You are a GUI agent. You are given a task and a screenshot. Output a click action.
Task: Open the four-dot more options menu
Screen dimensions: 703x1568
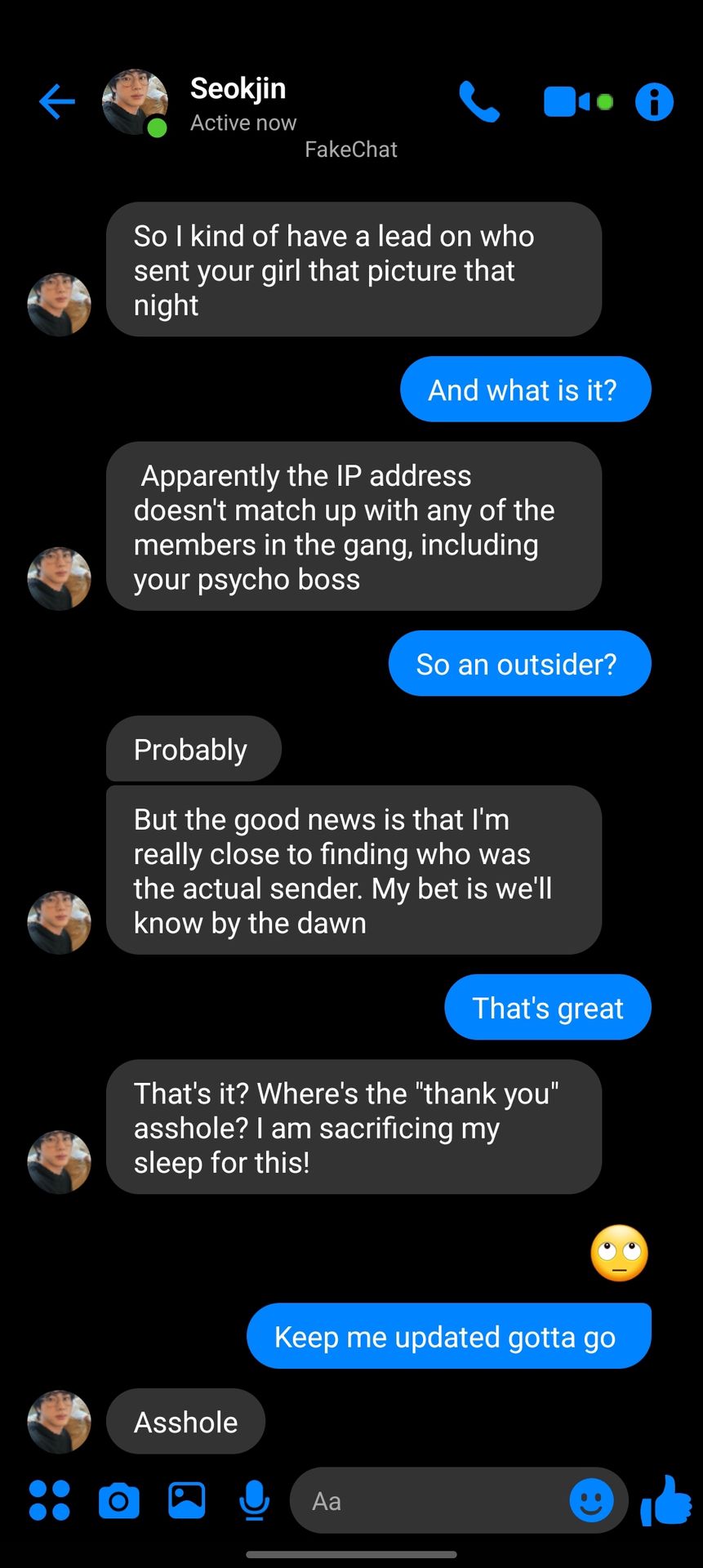pyautogui.click(x=49, y=1500)
